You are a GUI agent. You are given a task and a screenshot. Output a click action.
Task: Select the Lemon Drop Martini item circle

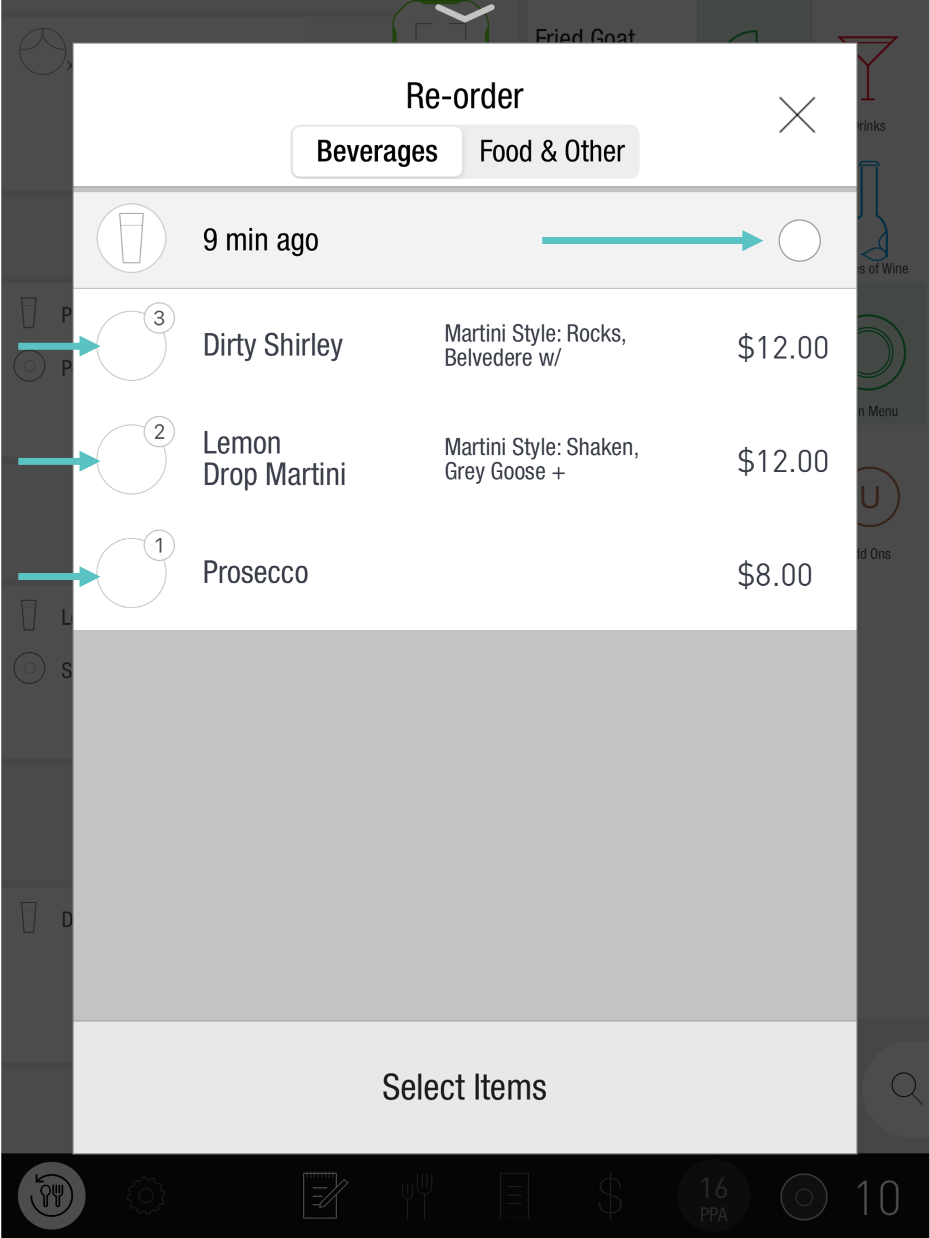click(131, 460)
